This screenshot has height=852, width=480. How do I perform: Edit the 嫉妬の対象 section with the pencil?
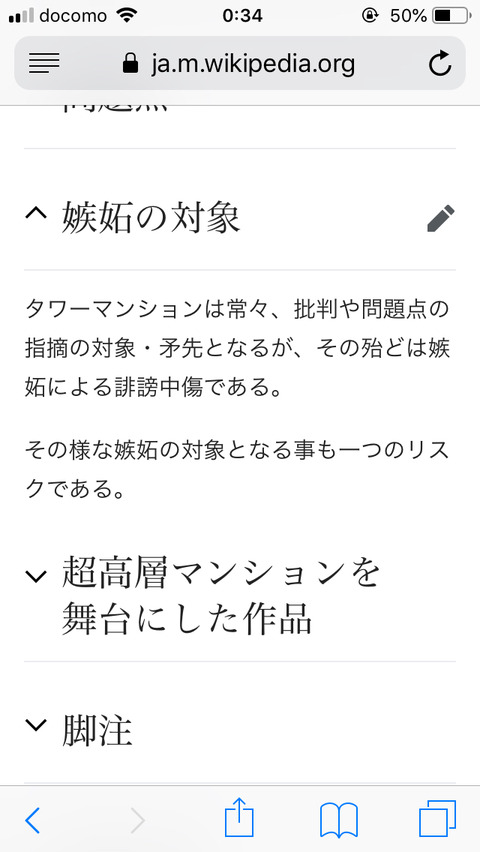coord(441,218)
